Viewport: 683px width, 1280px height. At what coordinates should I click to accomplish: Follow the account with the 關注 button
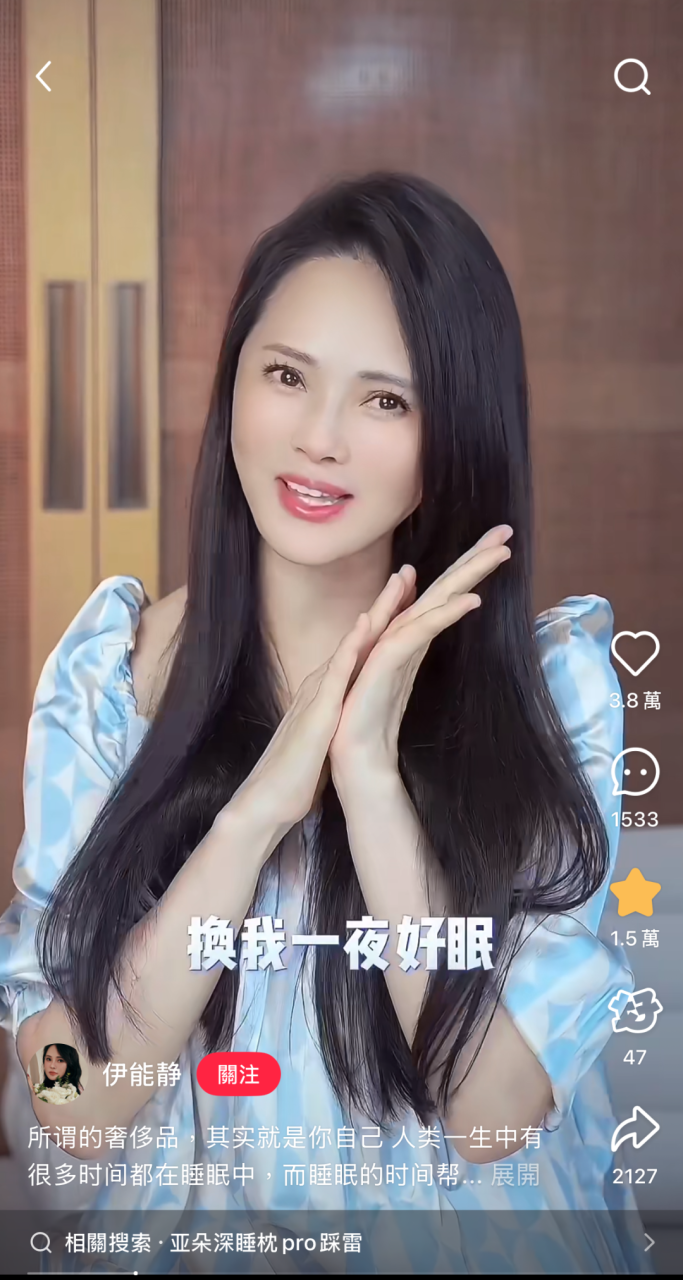(238, 1074)
